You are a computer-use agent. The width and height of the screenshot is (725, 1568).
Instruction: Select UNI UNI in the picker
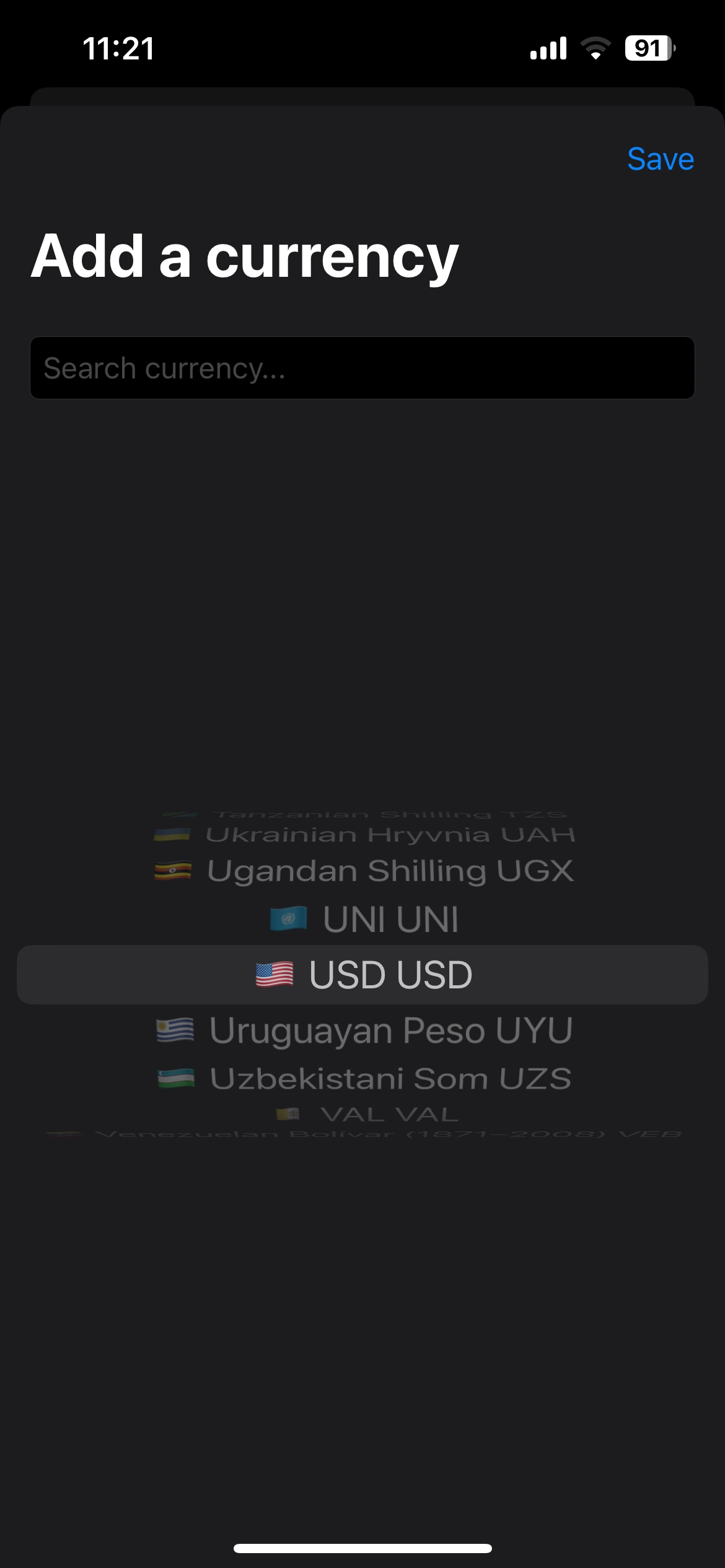tap(364, 919)
